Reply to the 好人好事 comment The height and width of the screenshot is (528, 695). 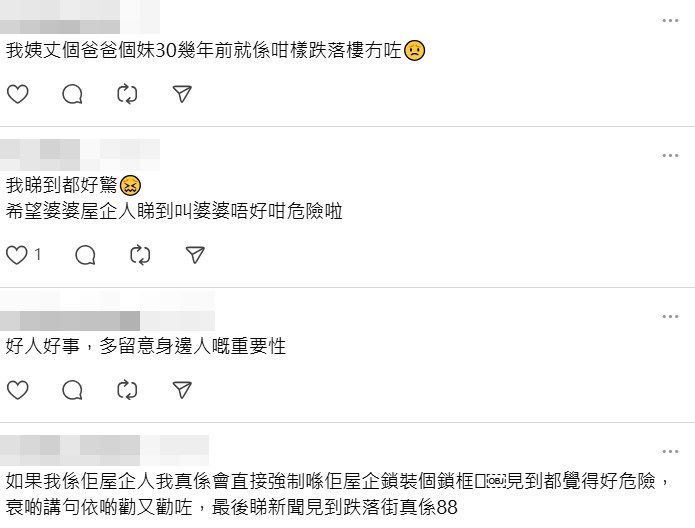point(72,390)
